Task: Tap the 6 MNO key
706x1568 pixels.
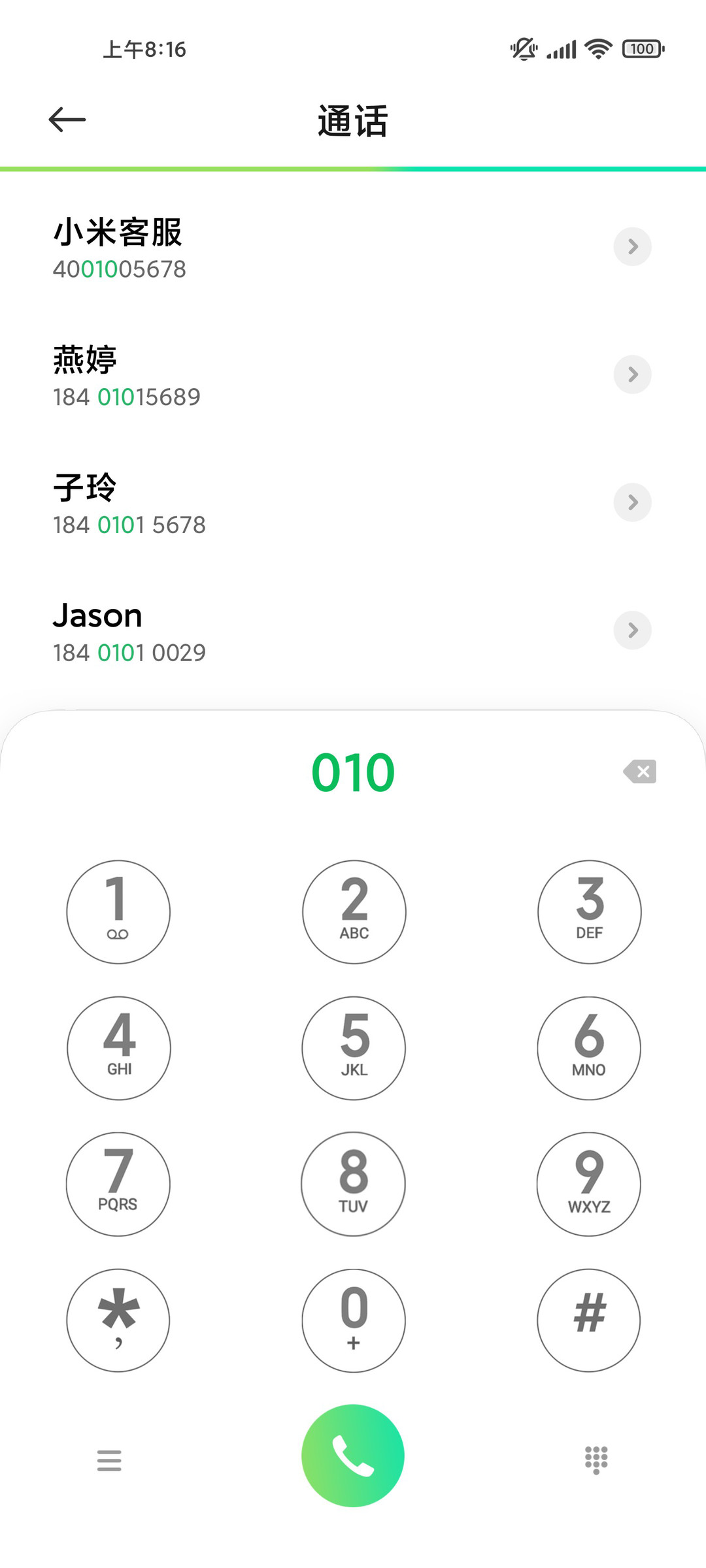Action: (x=589, y=1048)
